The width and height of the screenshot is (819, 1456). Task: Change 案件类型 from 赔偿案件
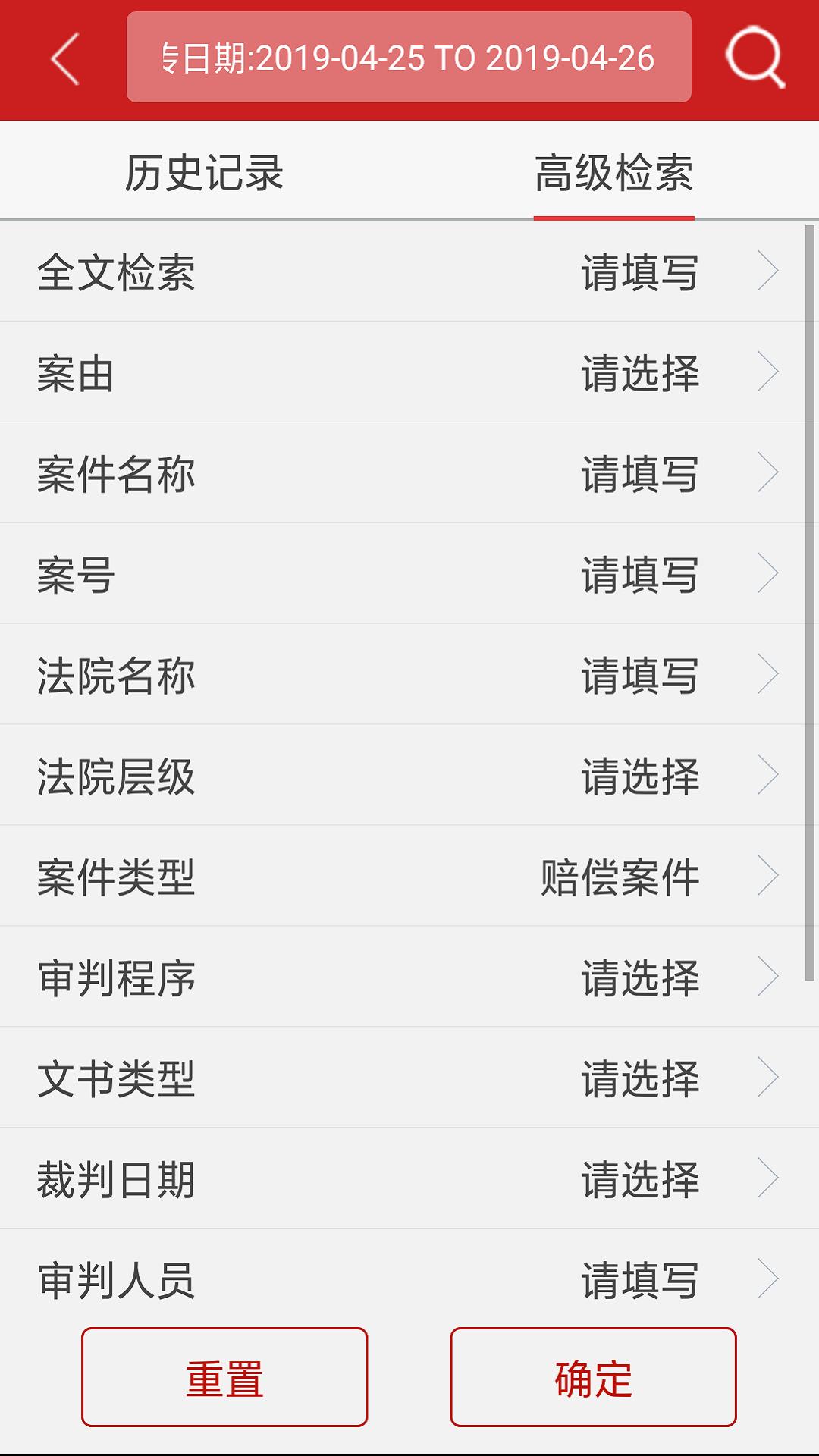pos(409,877)
